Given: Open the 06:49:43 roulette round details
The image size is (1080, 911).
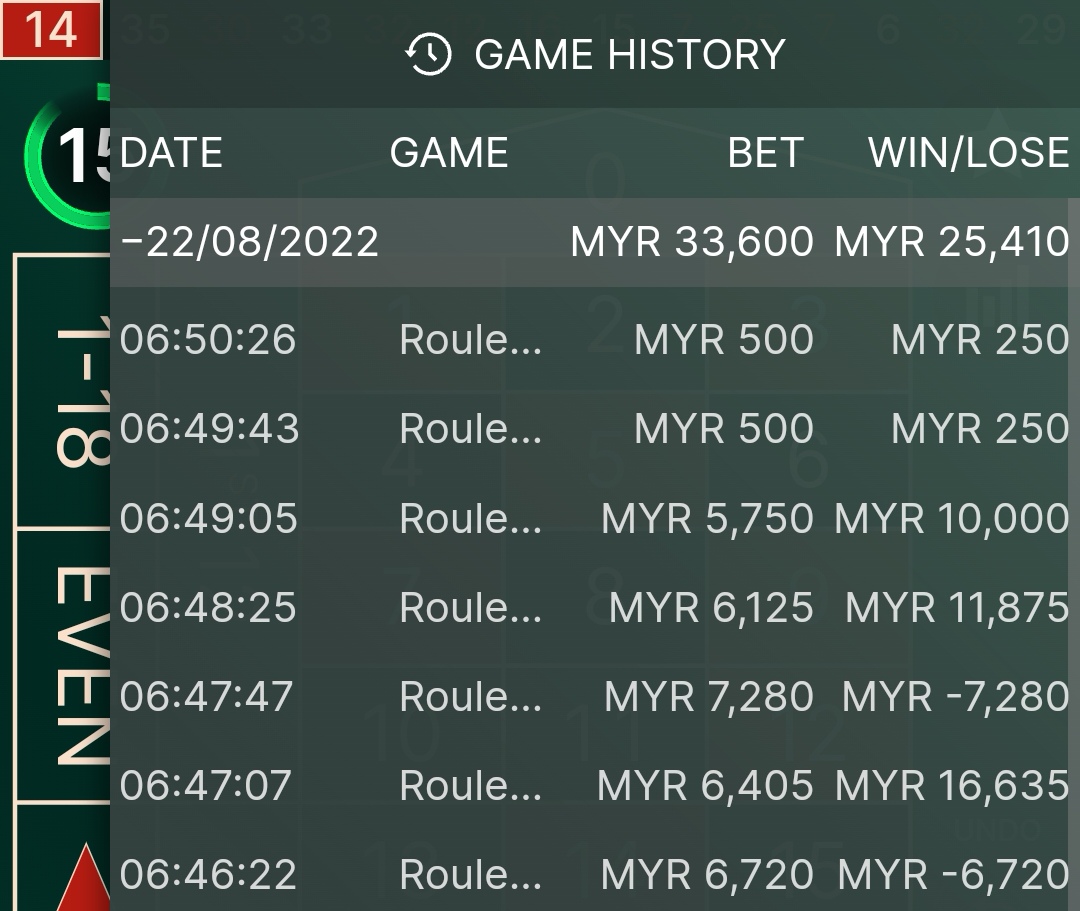Looking at the screenshot, I should pyautogui.click(x=594, y=429).
